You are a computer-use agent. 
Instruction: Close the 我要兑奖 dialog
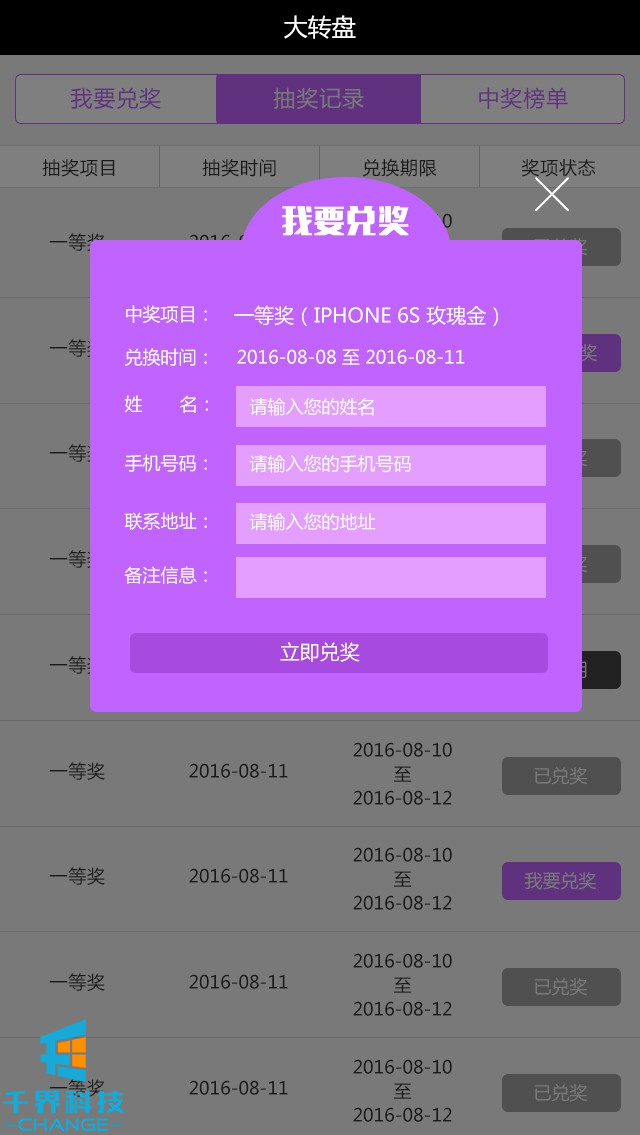coord(551,194)
